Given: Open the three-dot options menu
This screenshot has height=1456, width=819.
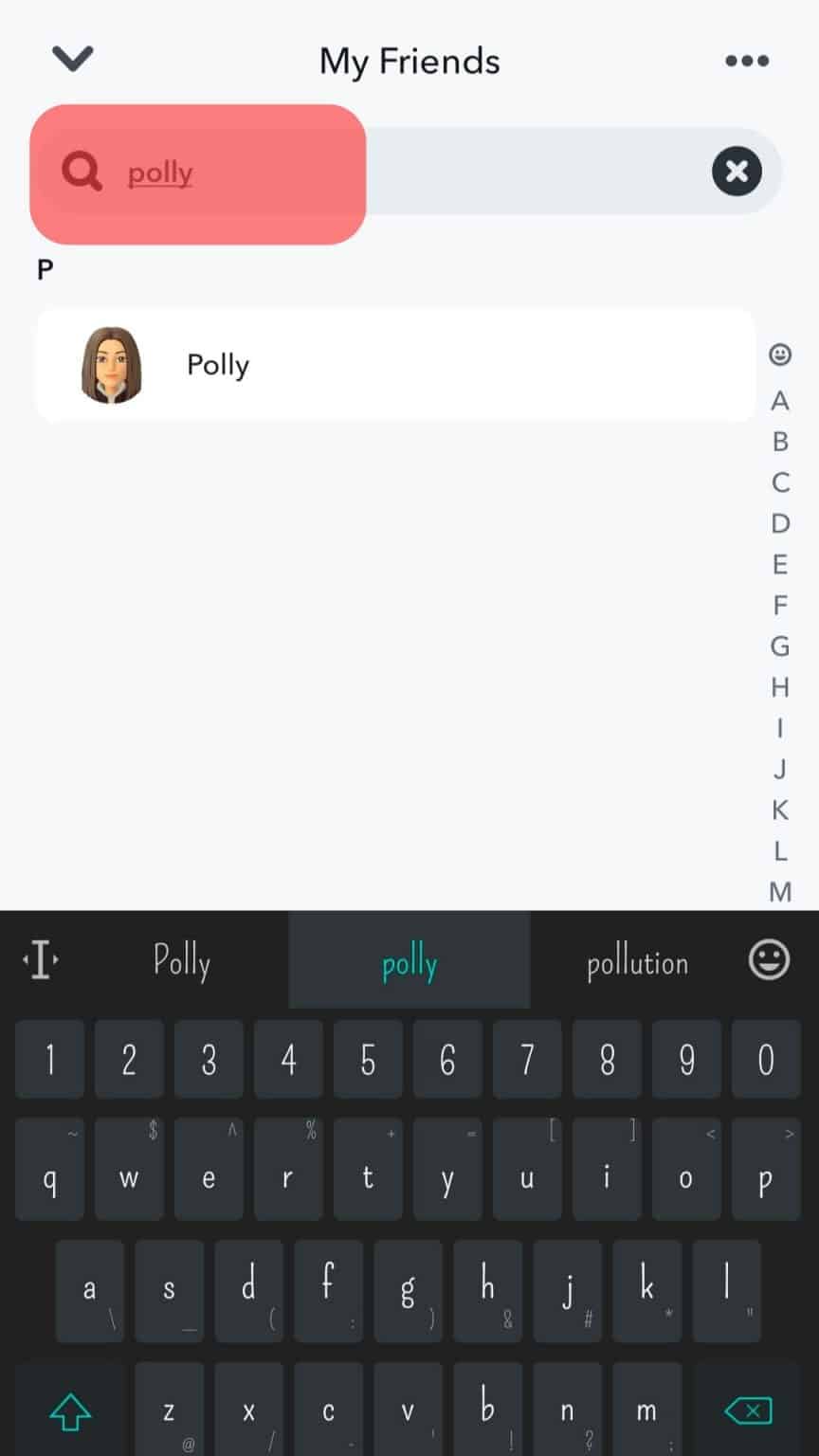Looking at the screenshot, I should coord(747,60).
